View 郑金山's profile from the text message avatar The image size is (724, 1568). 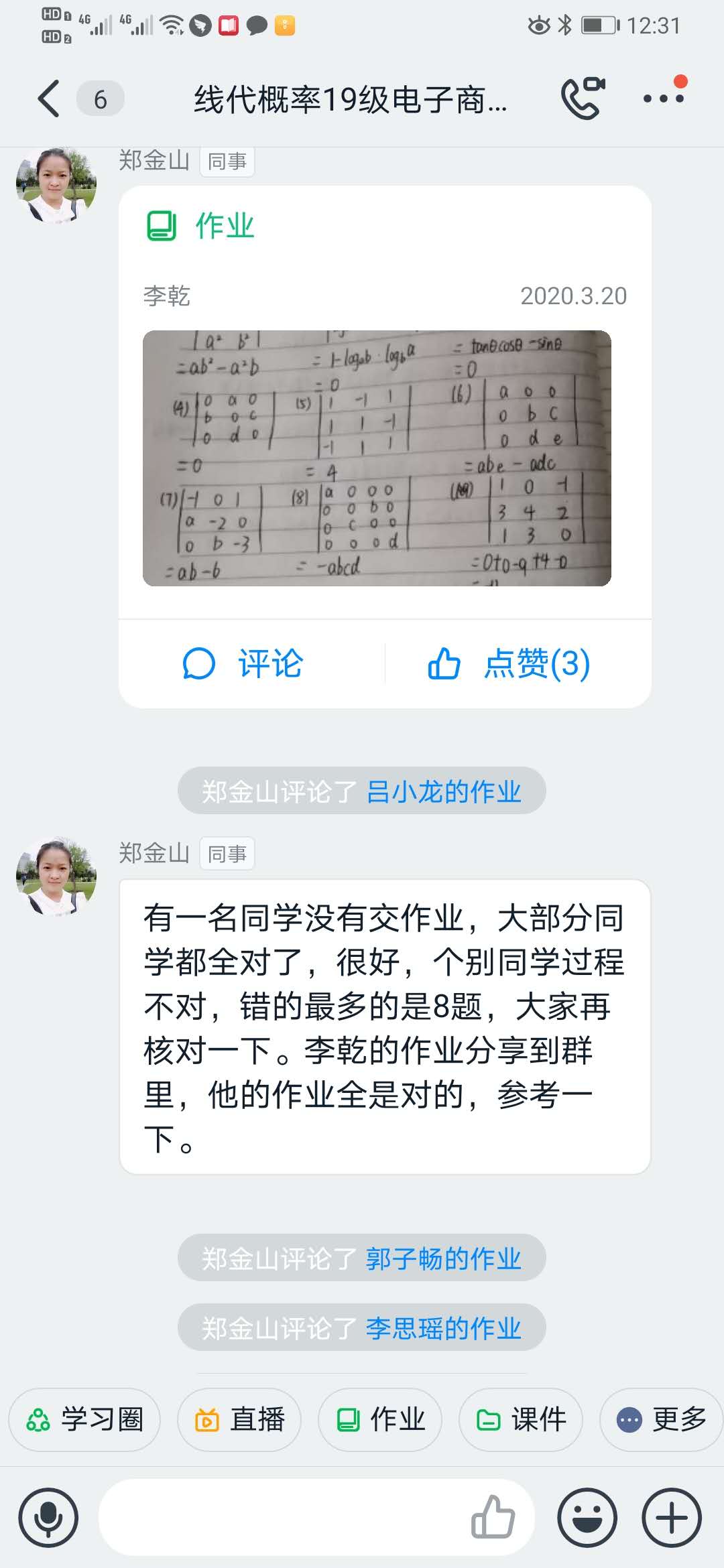pyautogui.click(x=56, y=875)
